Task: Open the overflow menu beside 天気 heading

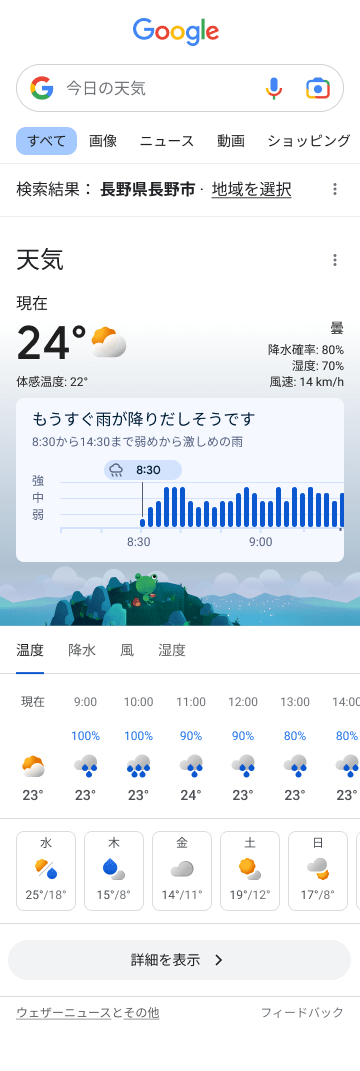Action: pos(335,260)
